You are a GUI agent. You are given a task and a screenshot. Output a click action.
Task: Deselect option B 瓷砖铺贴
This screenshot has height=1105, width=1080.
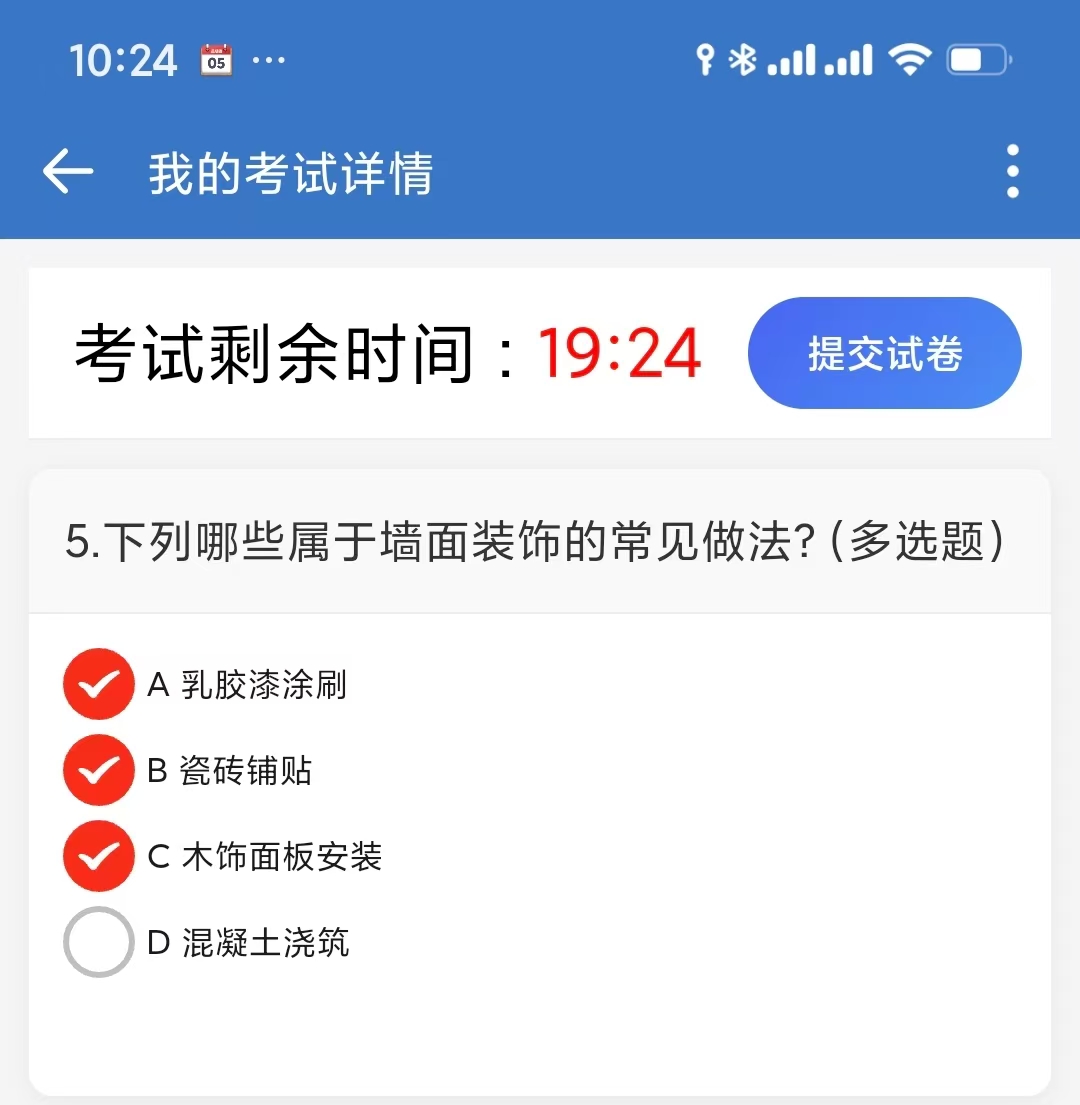98,770
